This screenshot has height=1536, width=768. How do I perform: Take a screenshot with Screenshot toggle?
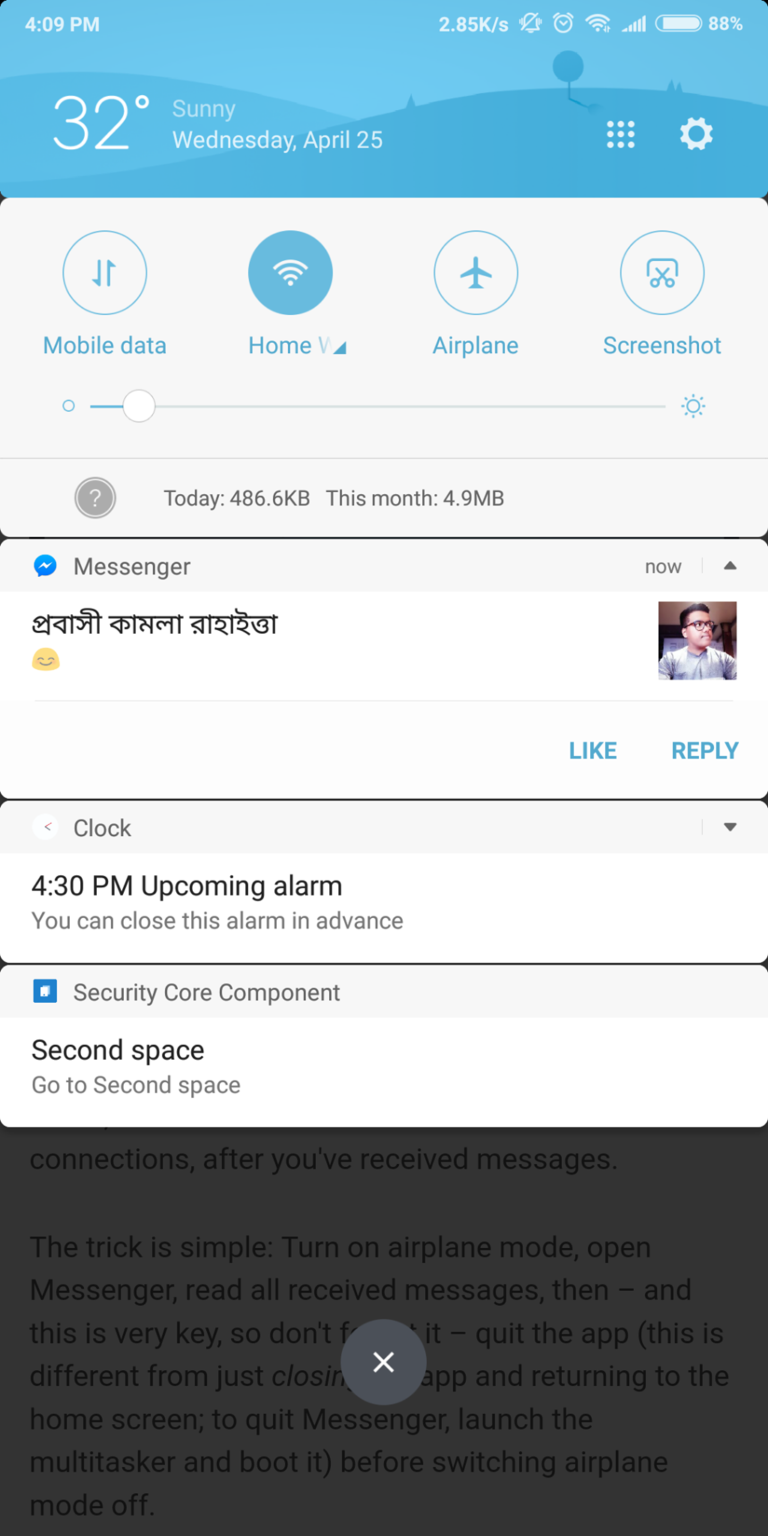[662, 273]
